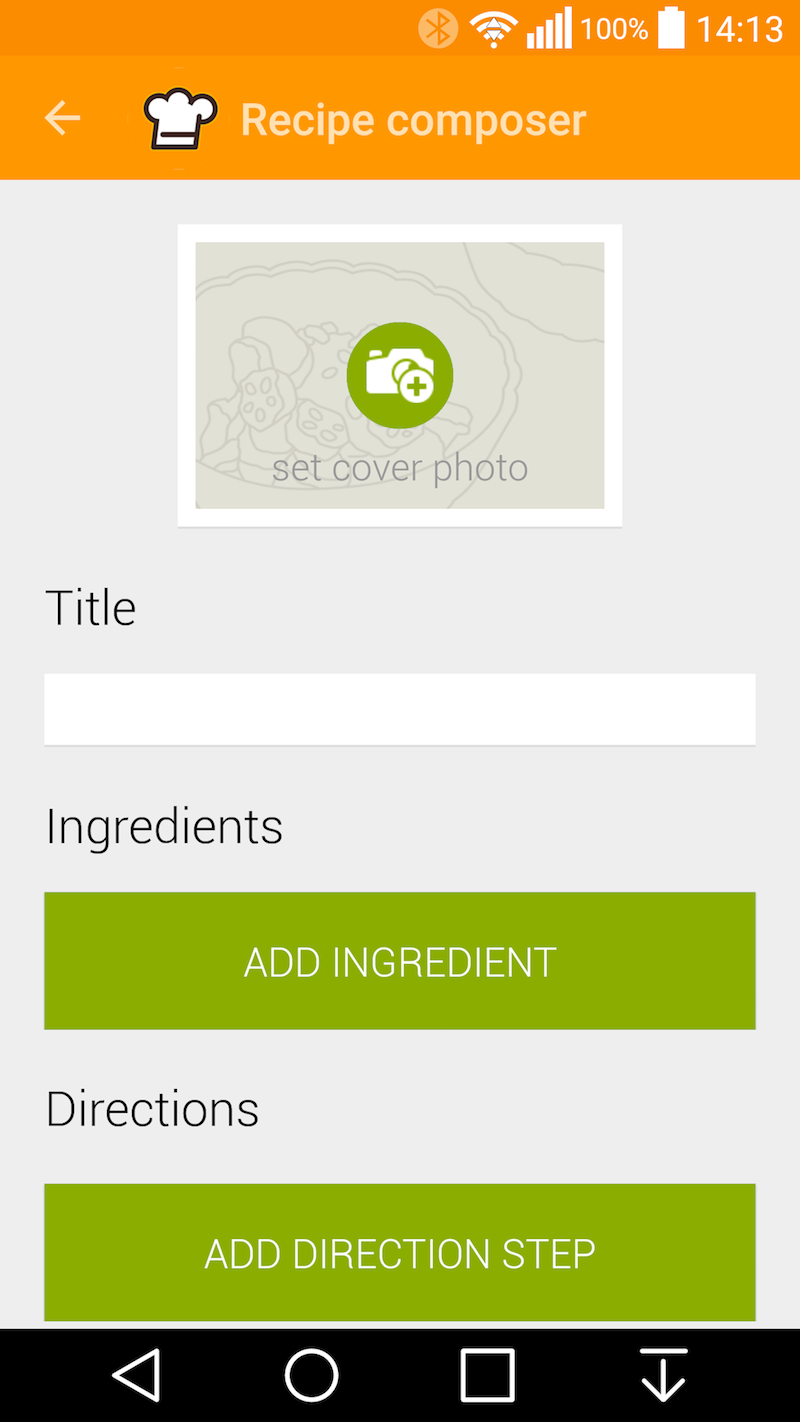Image resolution: width=800 pixels, height=1422 pixels.
Task: Select the Recipe composer title text
Action: coord(413,117)
